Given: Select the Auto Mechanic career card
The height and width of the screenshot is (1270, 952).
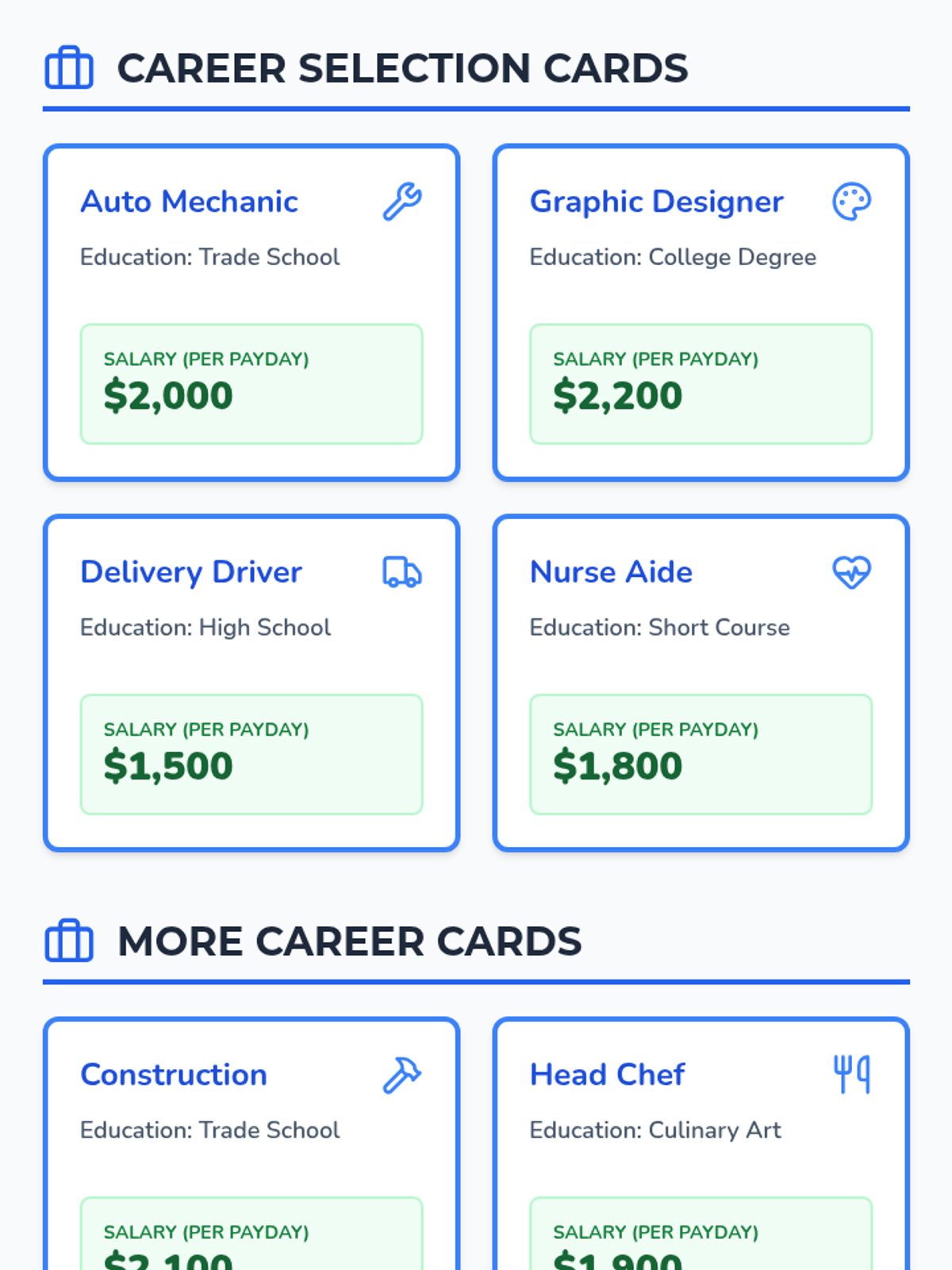Looking at the screenshot, I should (251, 313).
